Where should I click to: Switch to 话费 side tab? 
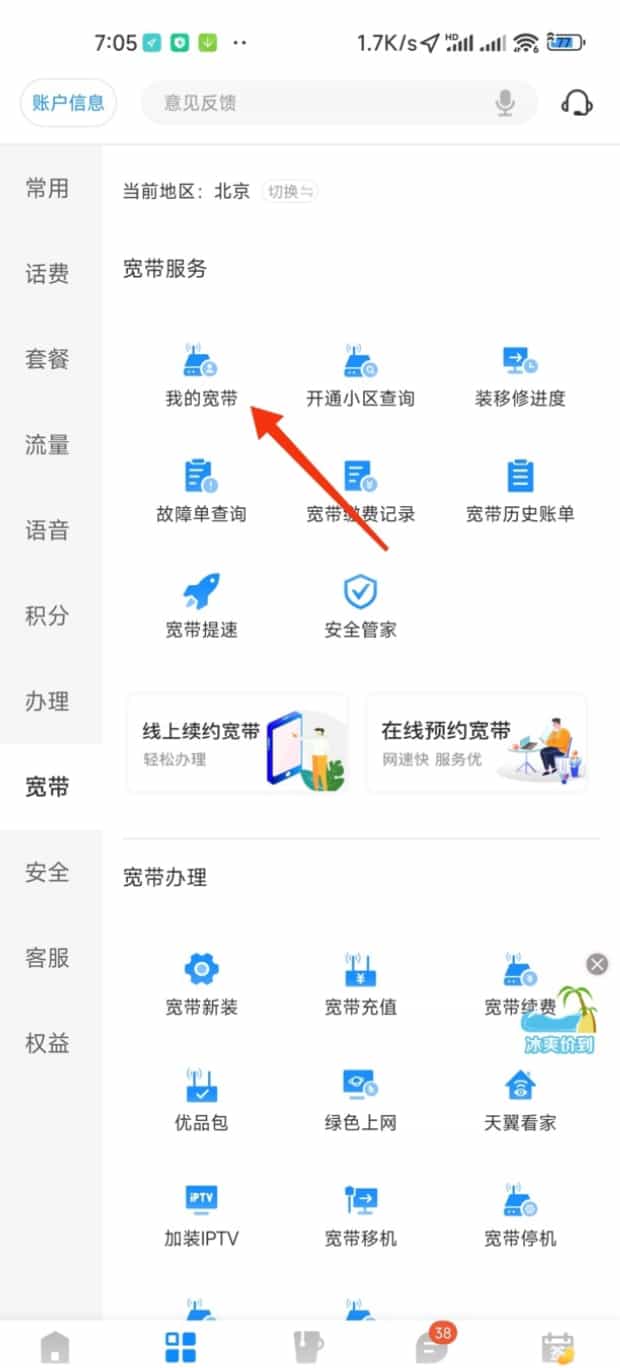tap(47, 274)
